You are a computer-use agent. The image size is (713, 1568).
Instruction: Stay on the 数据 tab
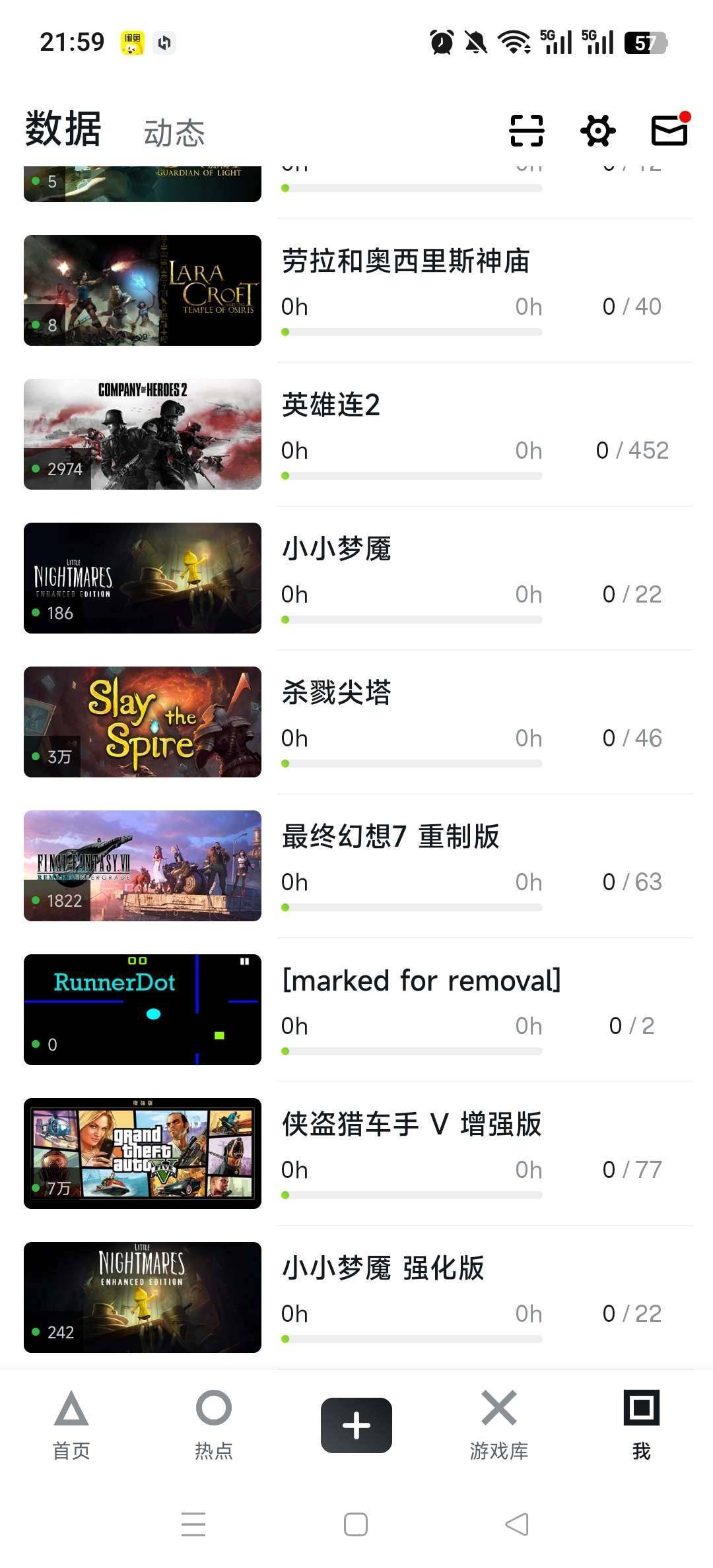pyautogui.click(x=62, y=131)
